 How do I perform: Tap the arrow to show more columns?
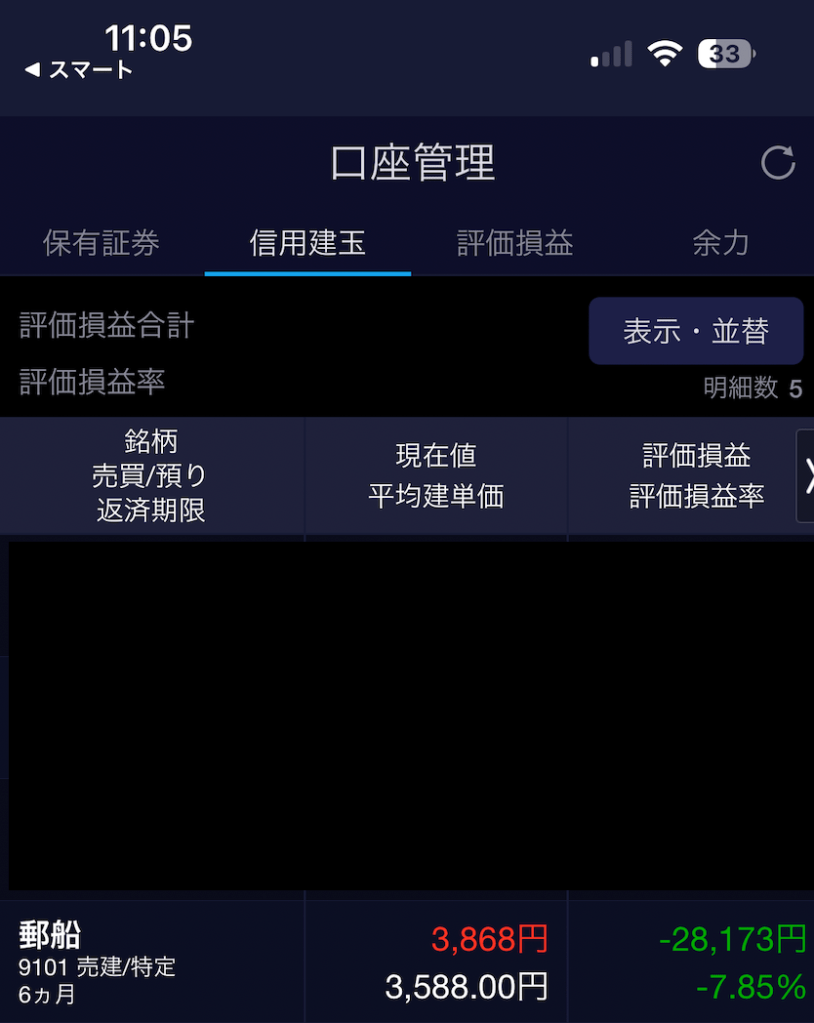(x=805, y=477)
